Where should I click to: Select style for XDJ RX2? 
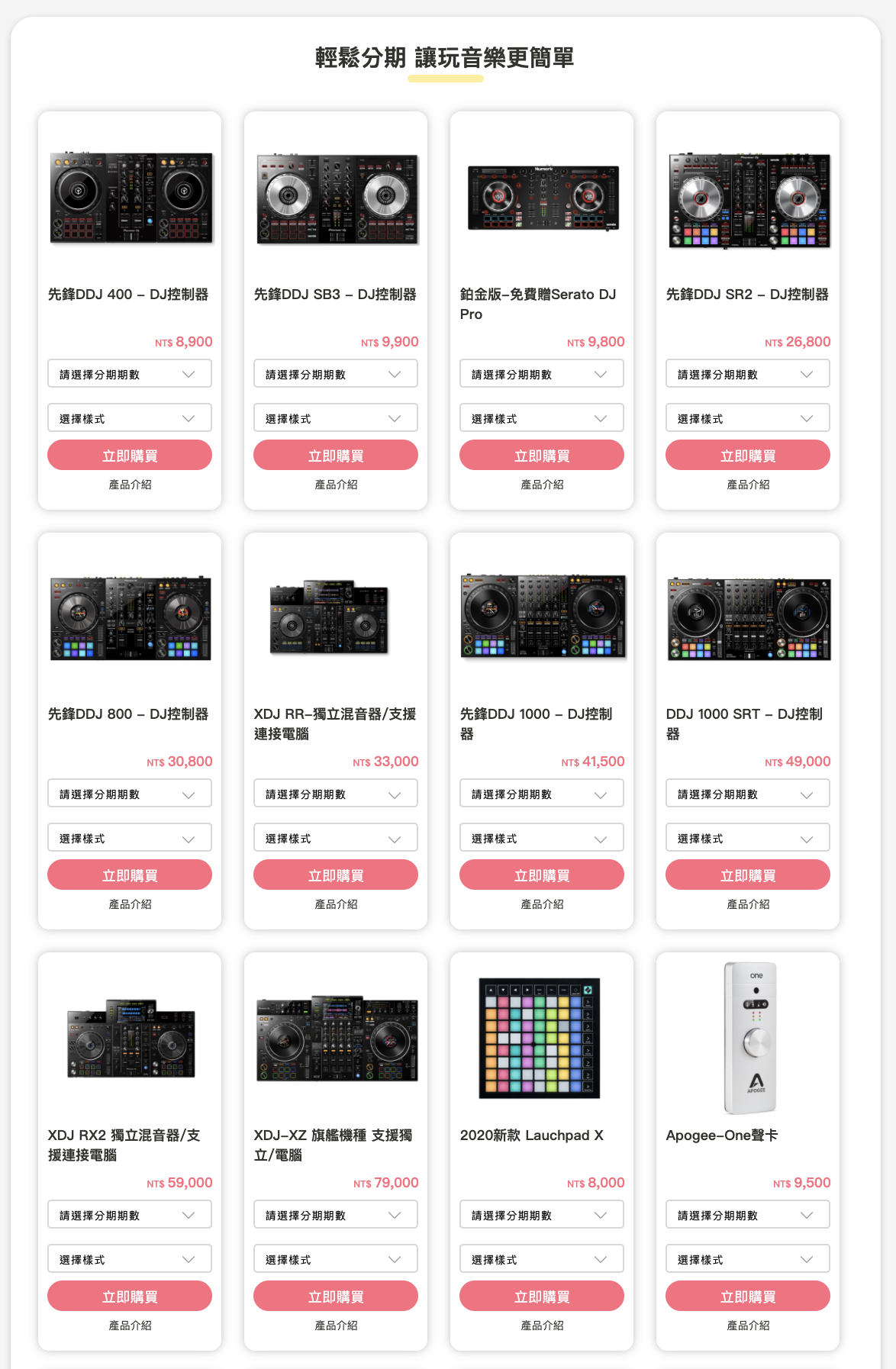coord(130,1259)
